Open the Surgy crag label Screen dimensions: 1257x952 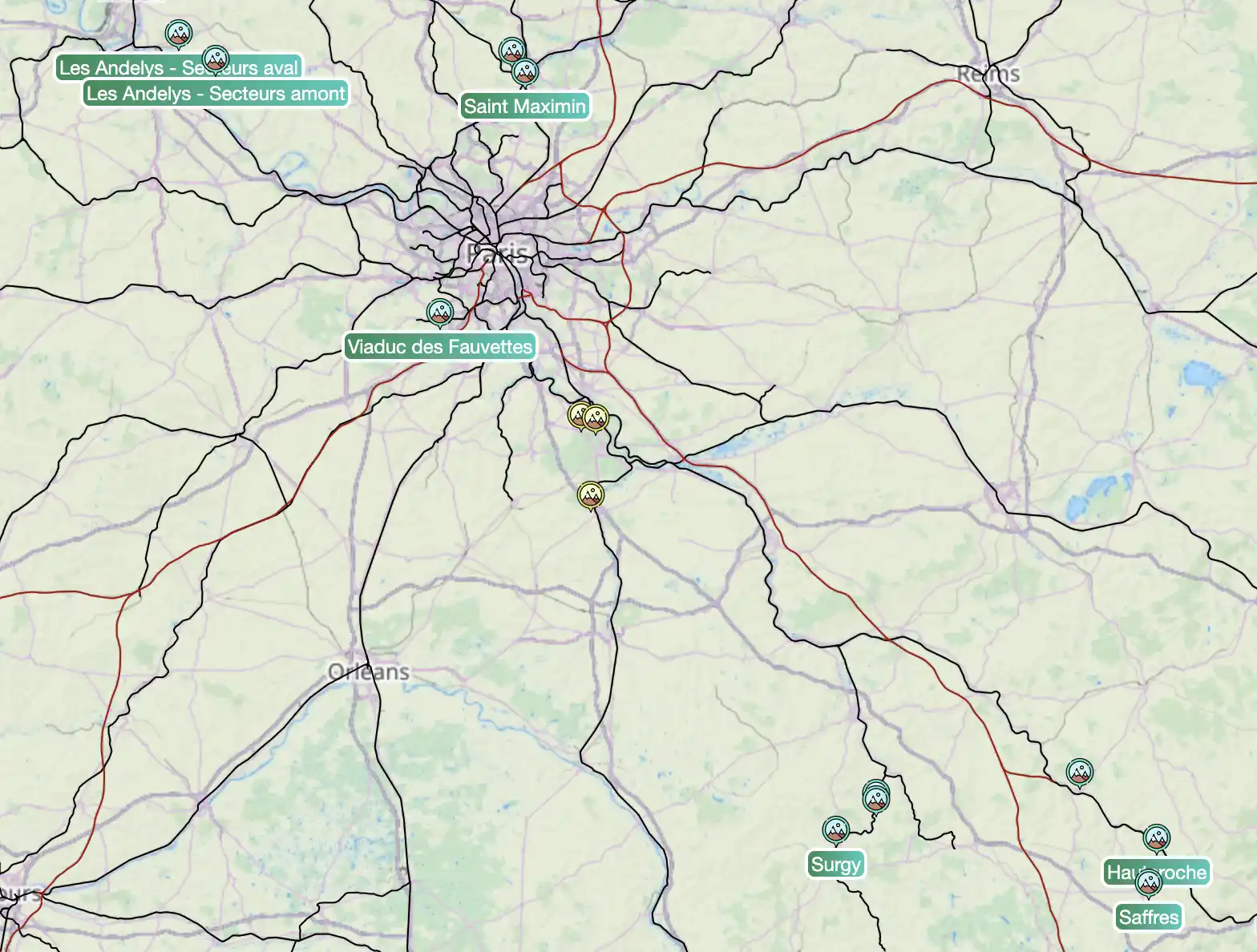tap(835, 865)
